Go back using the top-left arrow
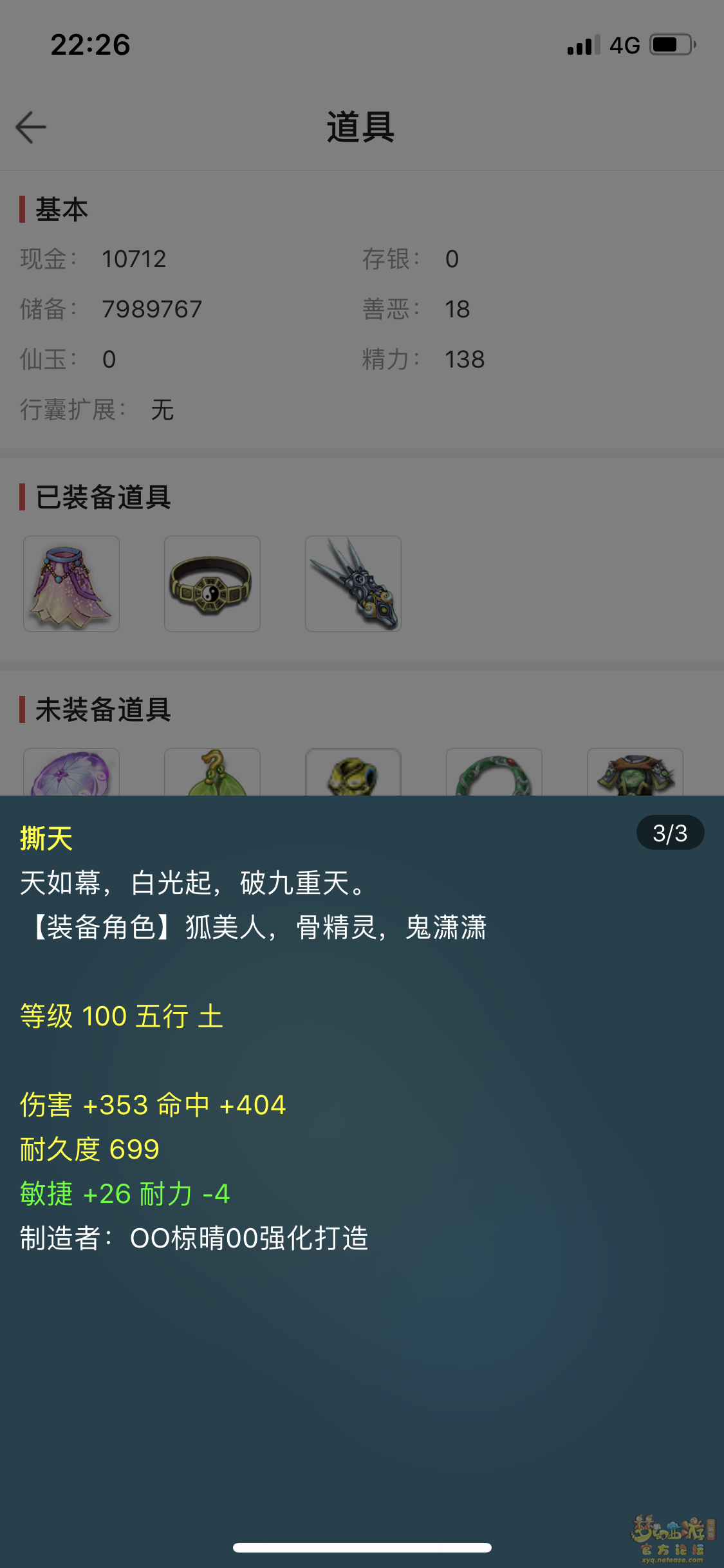Viewport: 724px width, 1568px height. pyautogui.click(x=31, y=127)
